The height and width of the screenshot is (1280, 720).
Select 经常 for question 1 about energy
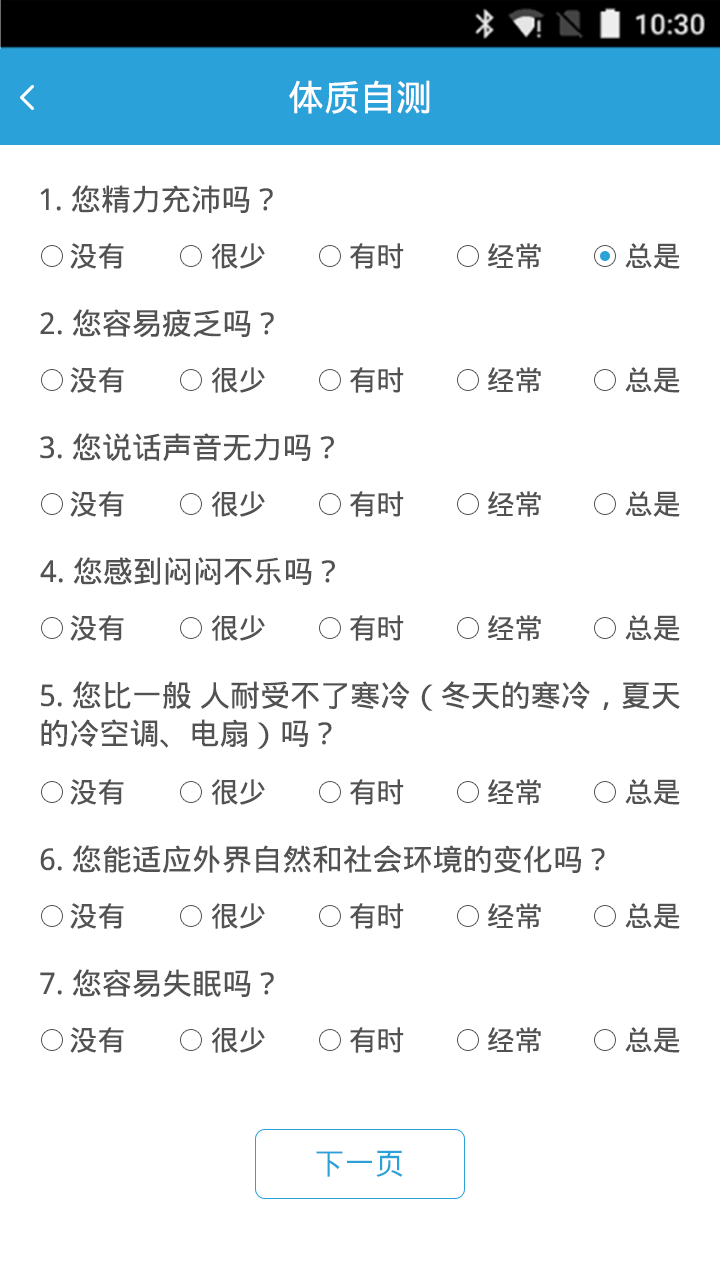(x=499, y=257)
